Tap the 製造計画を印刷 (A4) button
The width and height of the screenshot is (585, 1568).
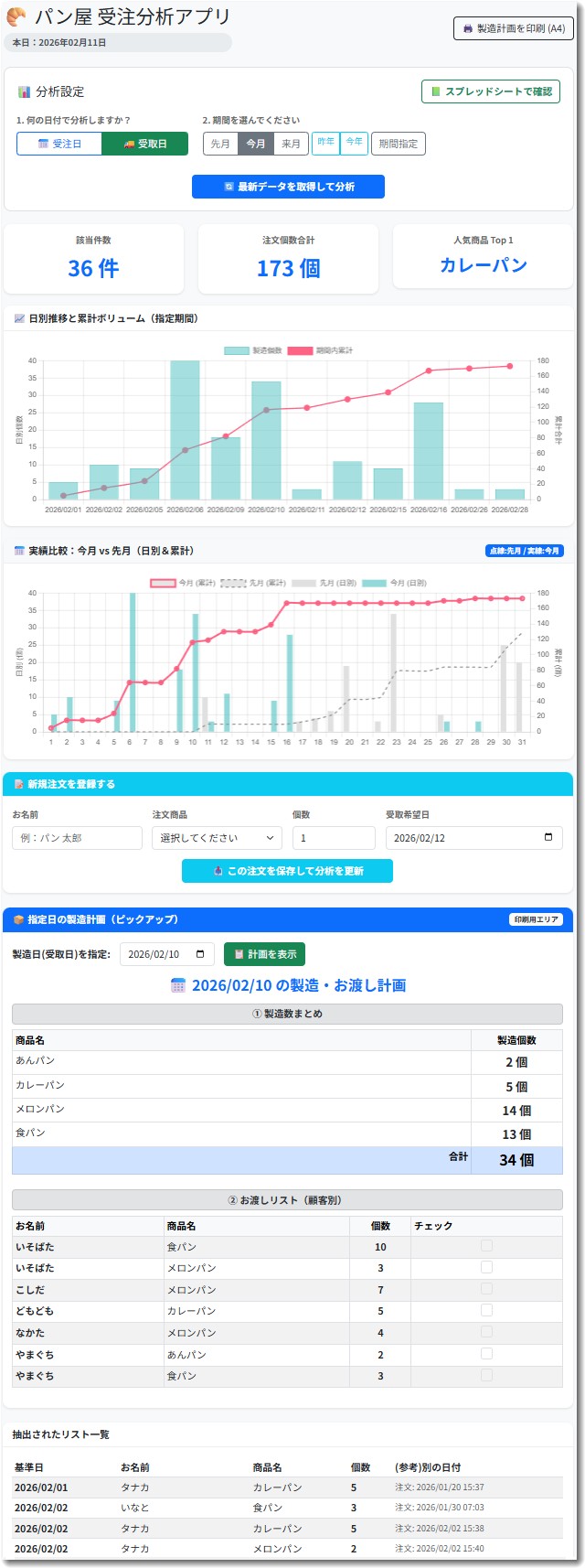point(514,28)
